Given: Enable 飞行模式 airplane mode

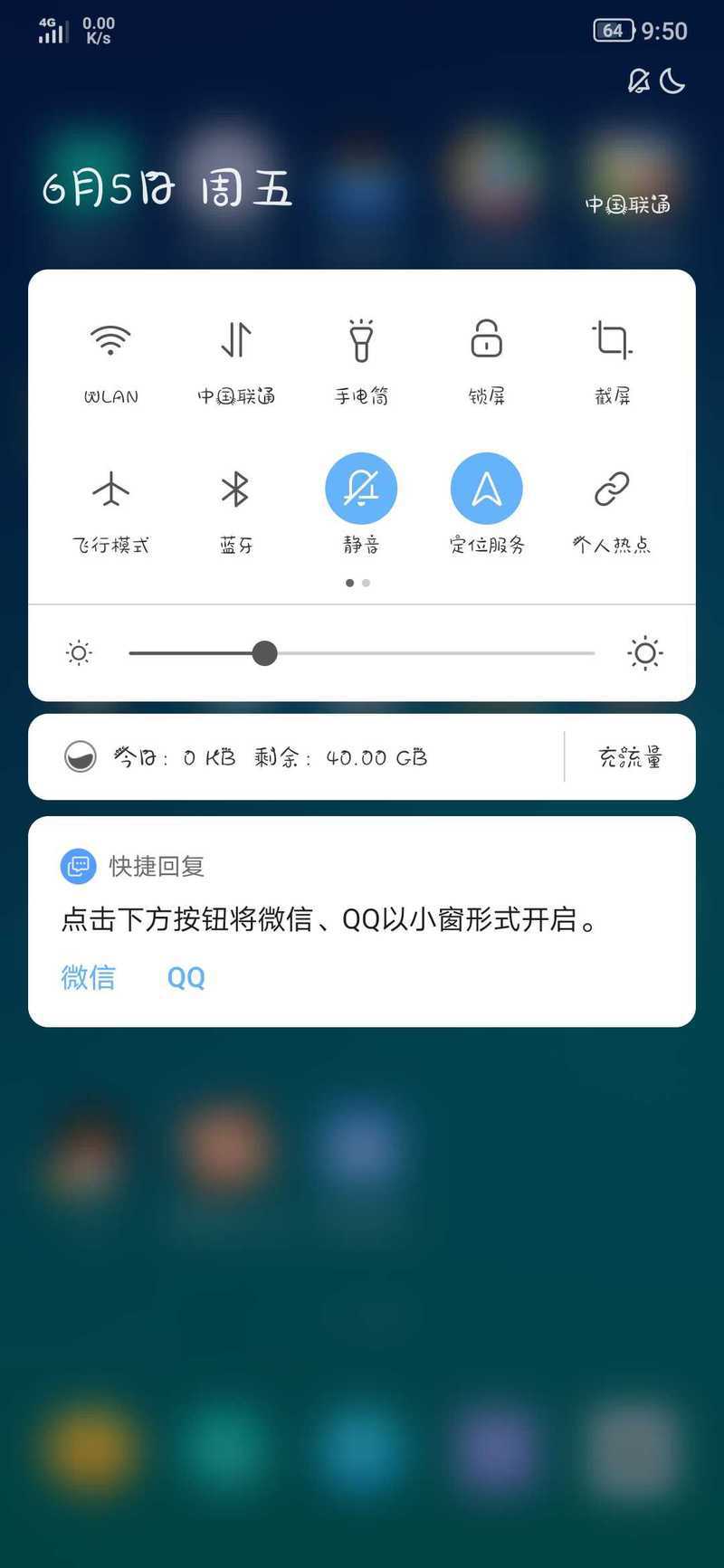Looking at the screenshot, I should 110,489.
